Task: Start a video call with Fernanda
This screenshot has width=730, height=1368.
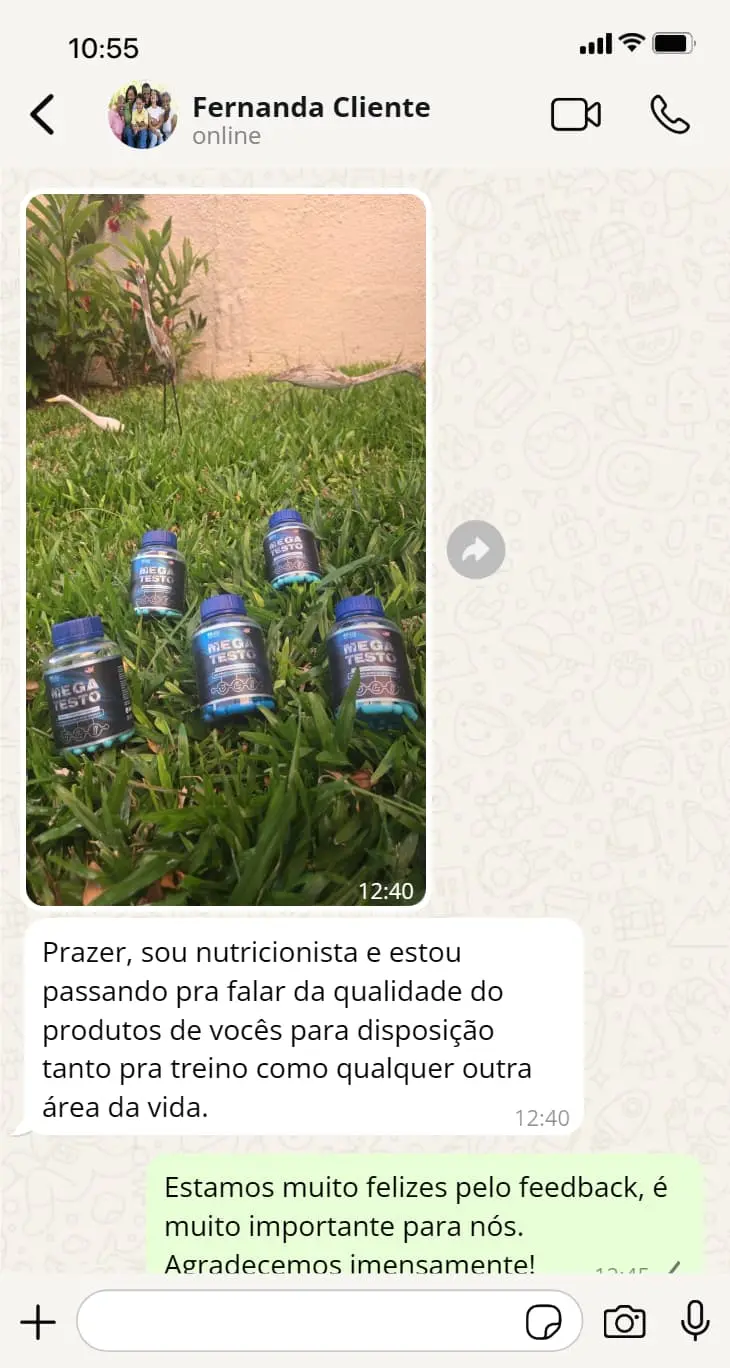Action: 576,115
